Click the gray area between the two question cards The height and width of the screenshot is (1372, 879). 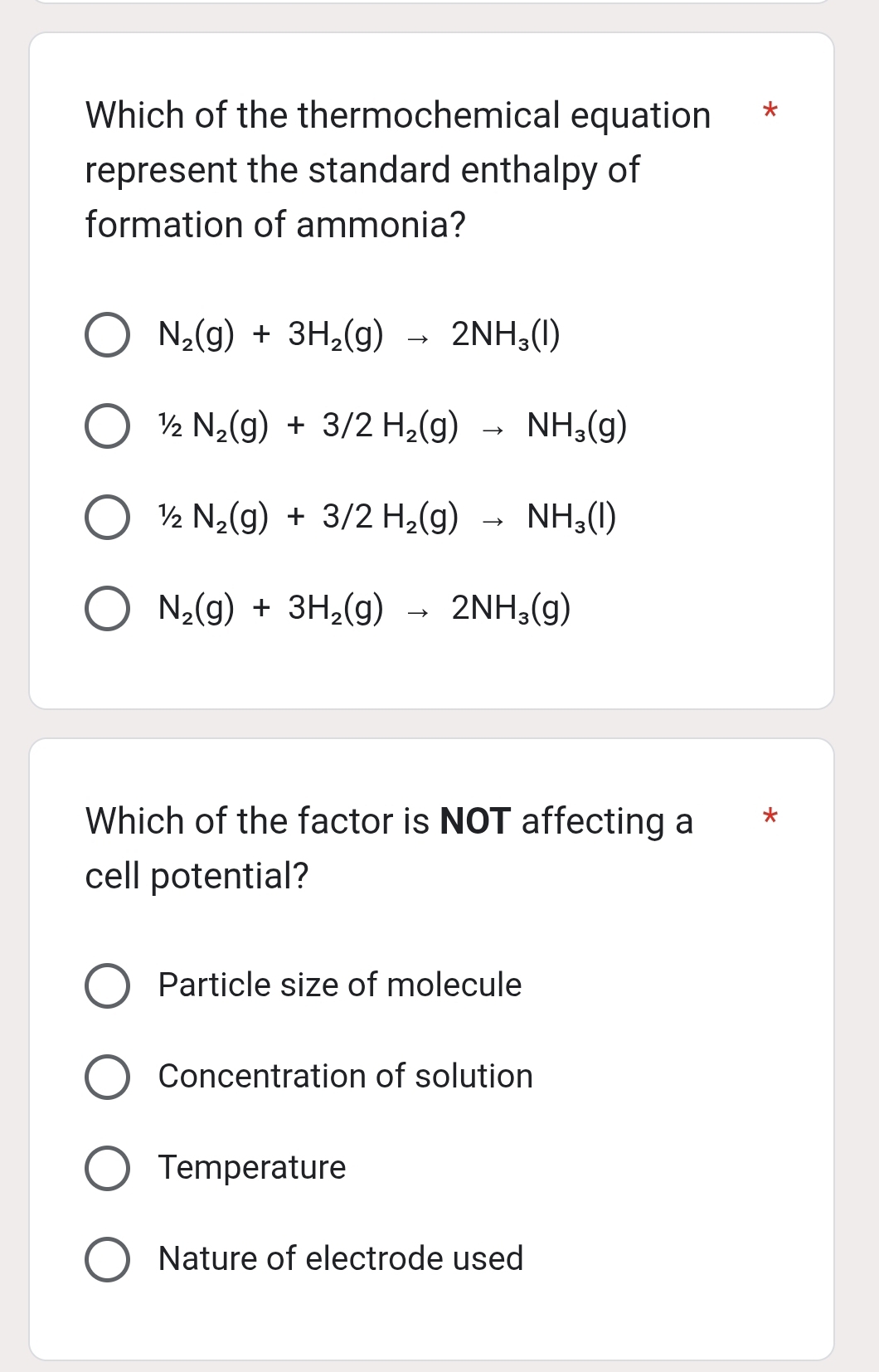[x=431, y=722]
